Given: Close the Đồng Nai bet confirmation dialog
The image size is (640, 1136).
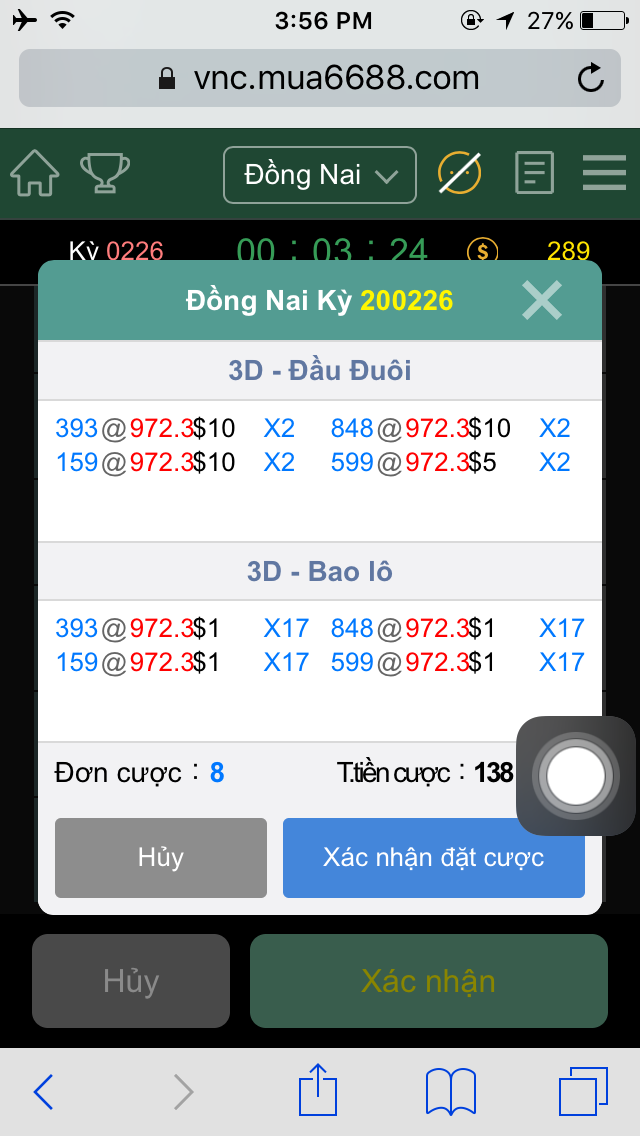Looking at the screenshot, I should (542, 300).
